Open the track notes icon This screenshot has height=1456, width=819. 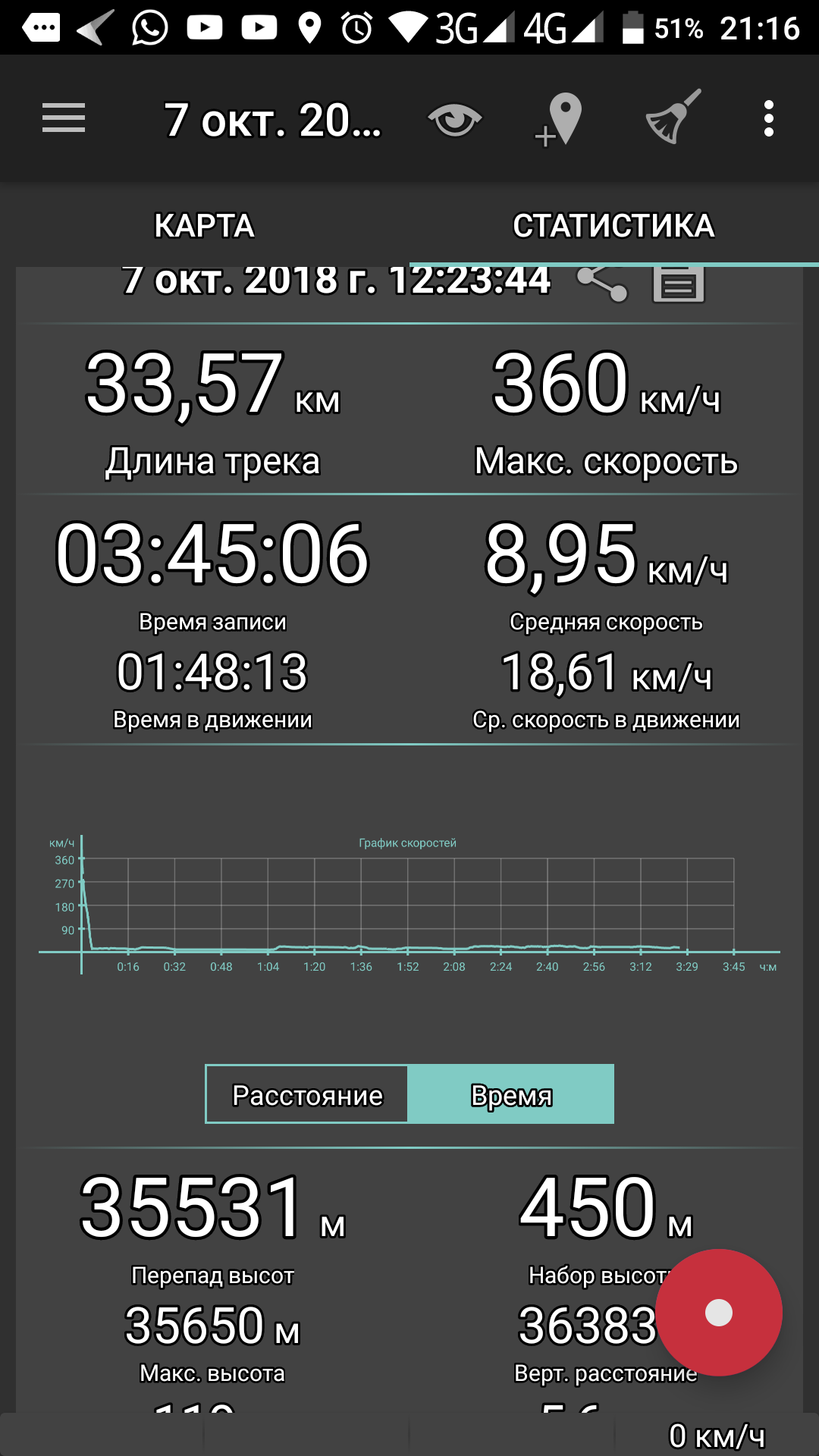click(679, 285)
